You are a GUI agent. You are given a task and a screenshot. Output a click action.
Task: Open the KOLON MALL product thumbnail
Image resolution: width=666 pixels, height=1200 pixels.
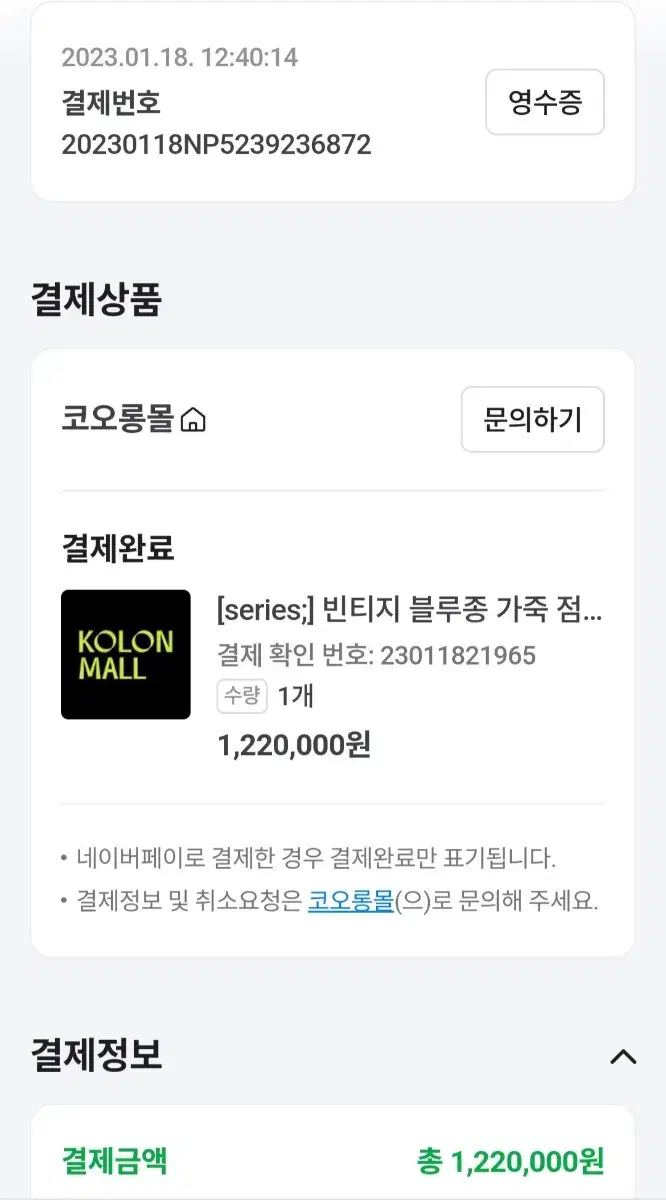[126, 654]
